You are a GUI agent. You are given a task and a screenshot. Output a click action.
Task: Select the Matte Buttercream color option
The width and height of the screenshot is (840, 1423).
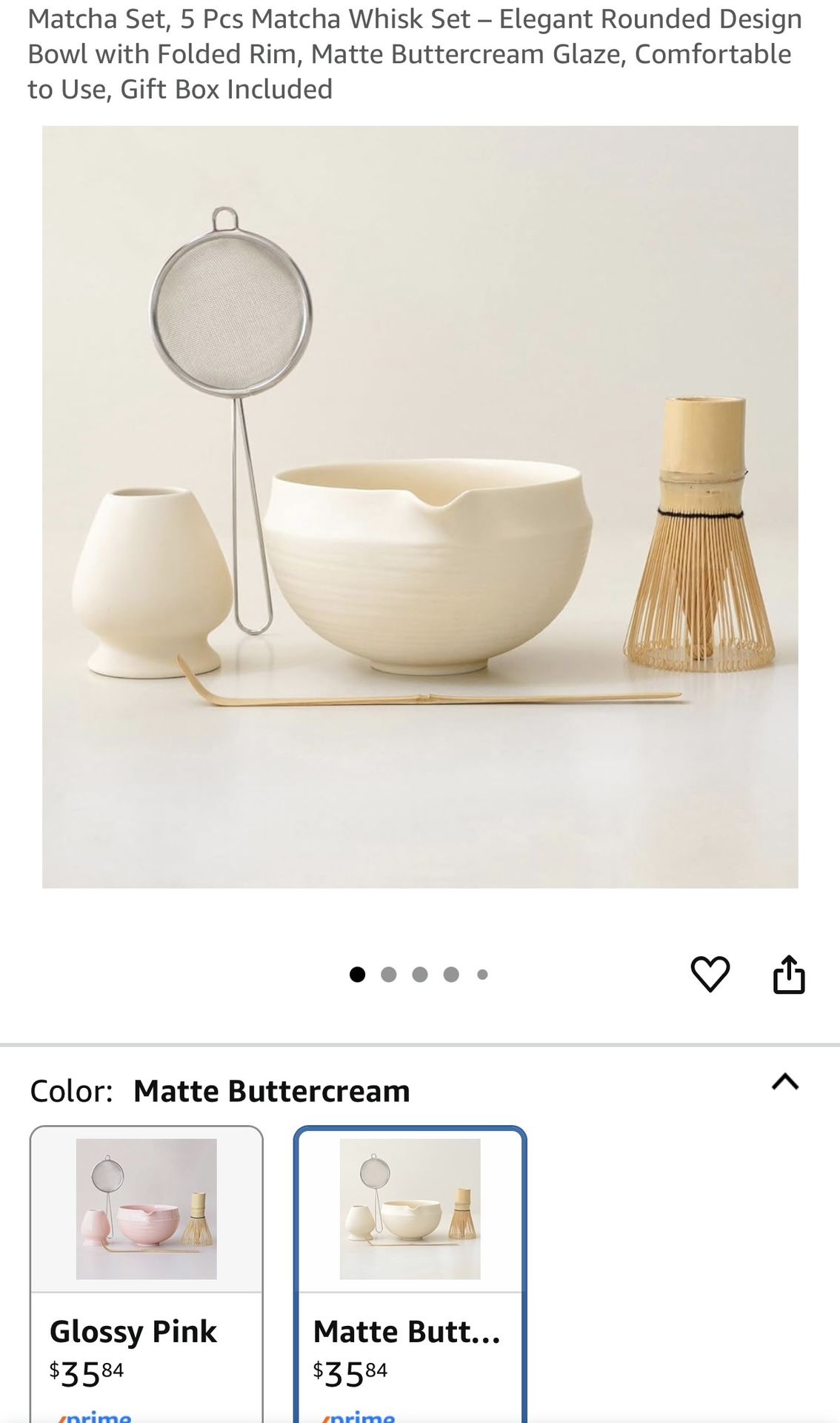pos(410,1260)
